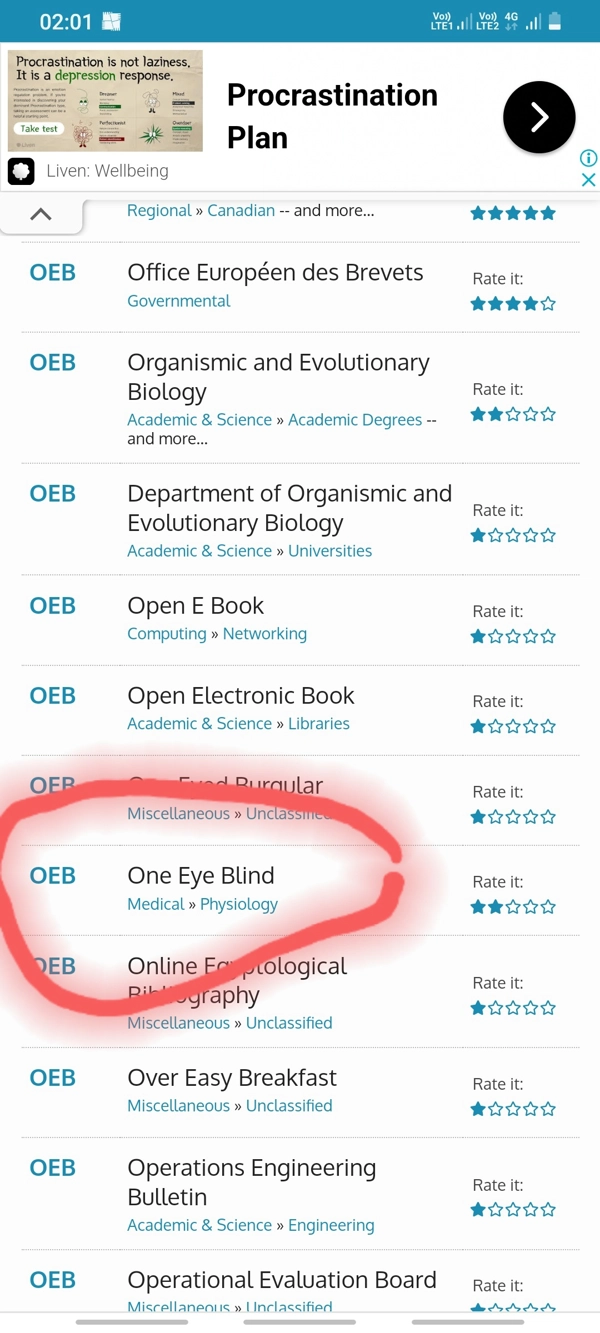
Task: Open the Operations Engineering Bulletin entry
Action: 251,1182
